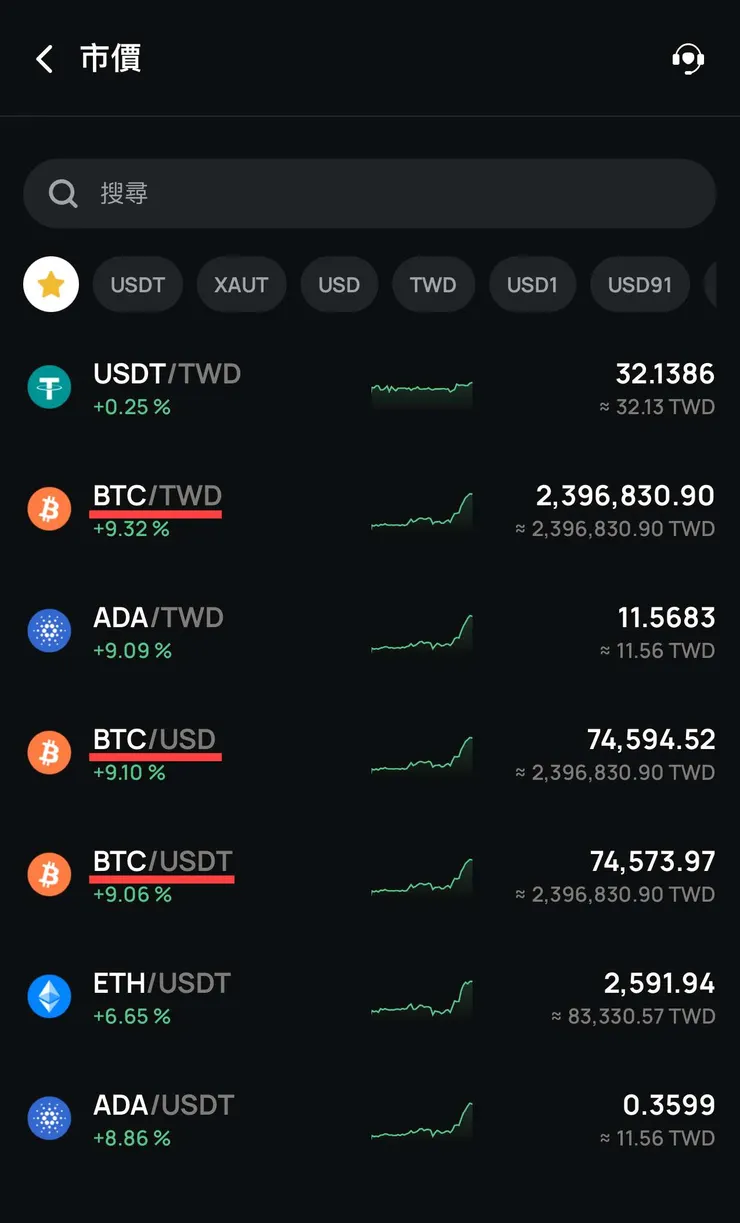Open customer support via headset icon
Viewport: 740px width, 1223px height.
(x=688, y=59)
